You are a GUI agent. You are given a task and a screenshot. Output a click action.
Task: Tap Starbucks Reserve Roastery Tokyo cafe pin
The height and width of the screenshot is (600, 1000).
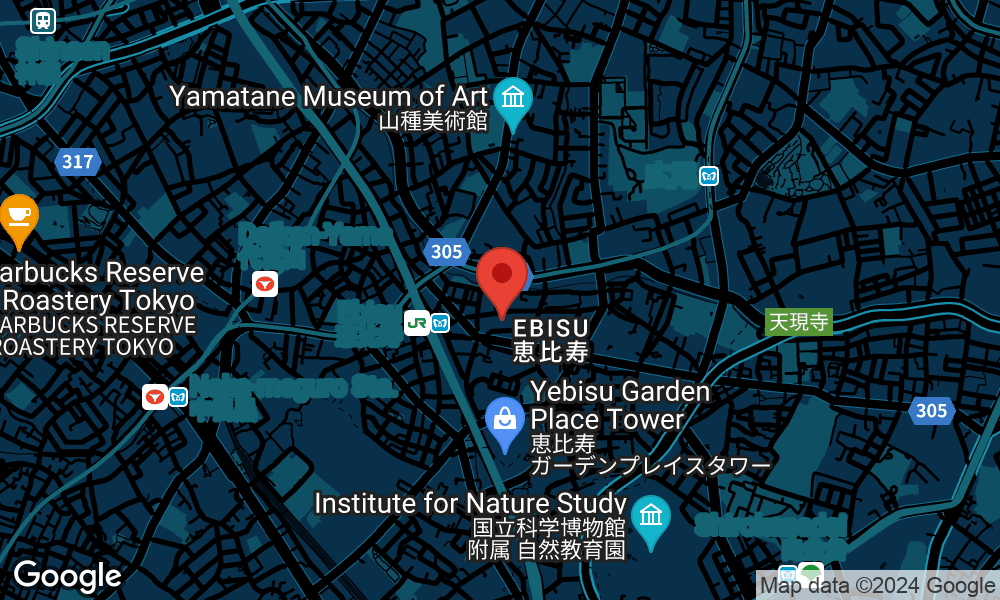coord(18,215)
